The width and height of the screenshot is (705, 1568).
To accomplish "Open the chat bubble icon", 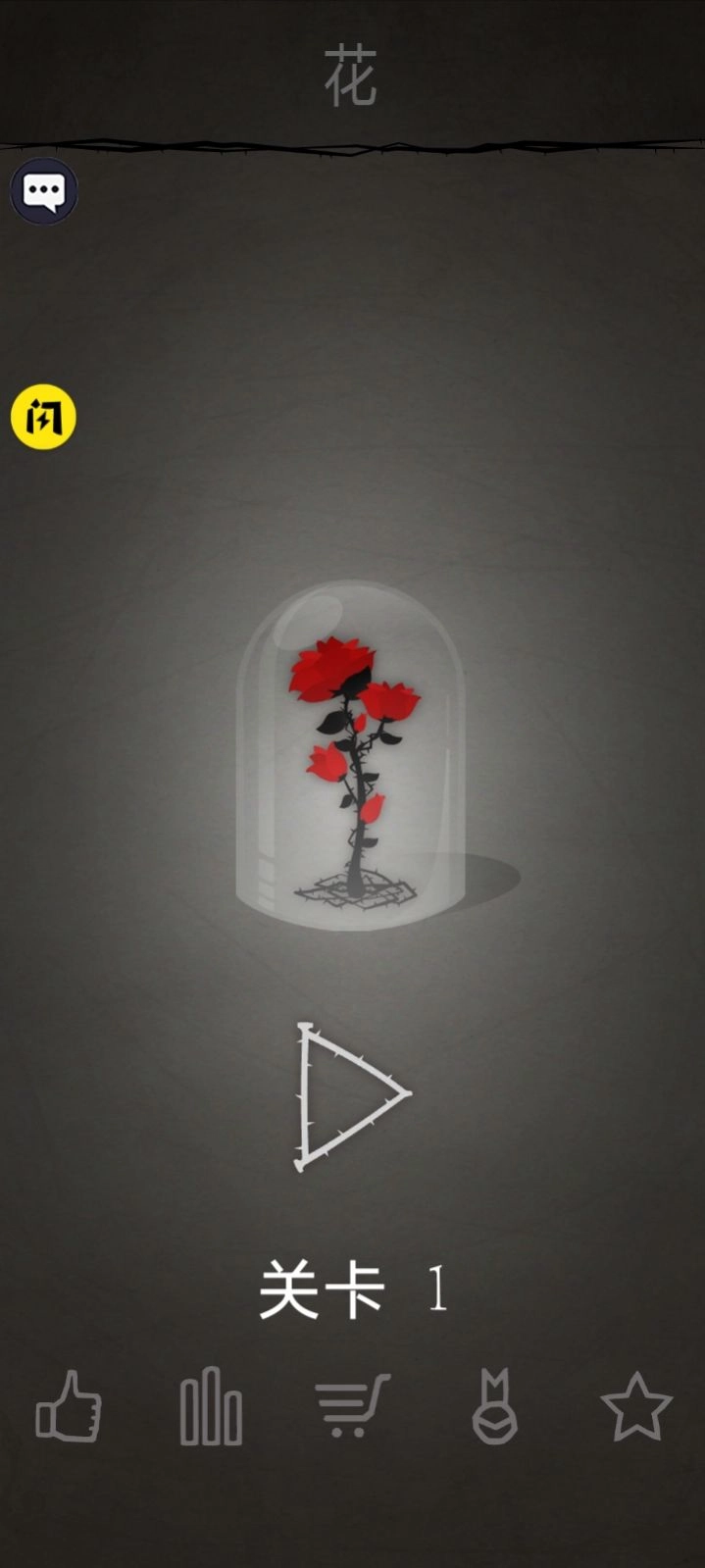I will [44, 191].
